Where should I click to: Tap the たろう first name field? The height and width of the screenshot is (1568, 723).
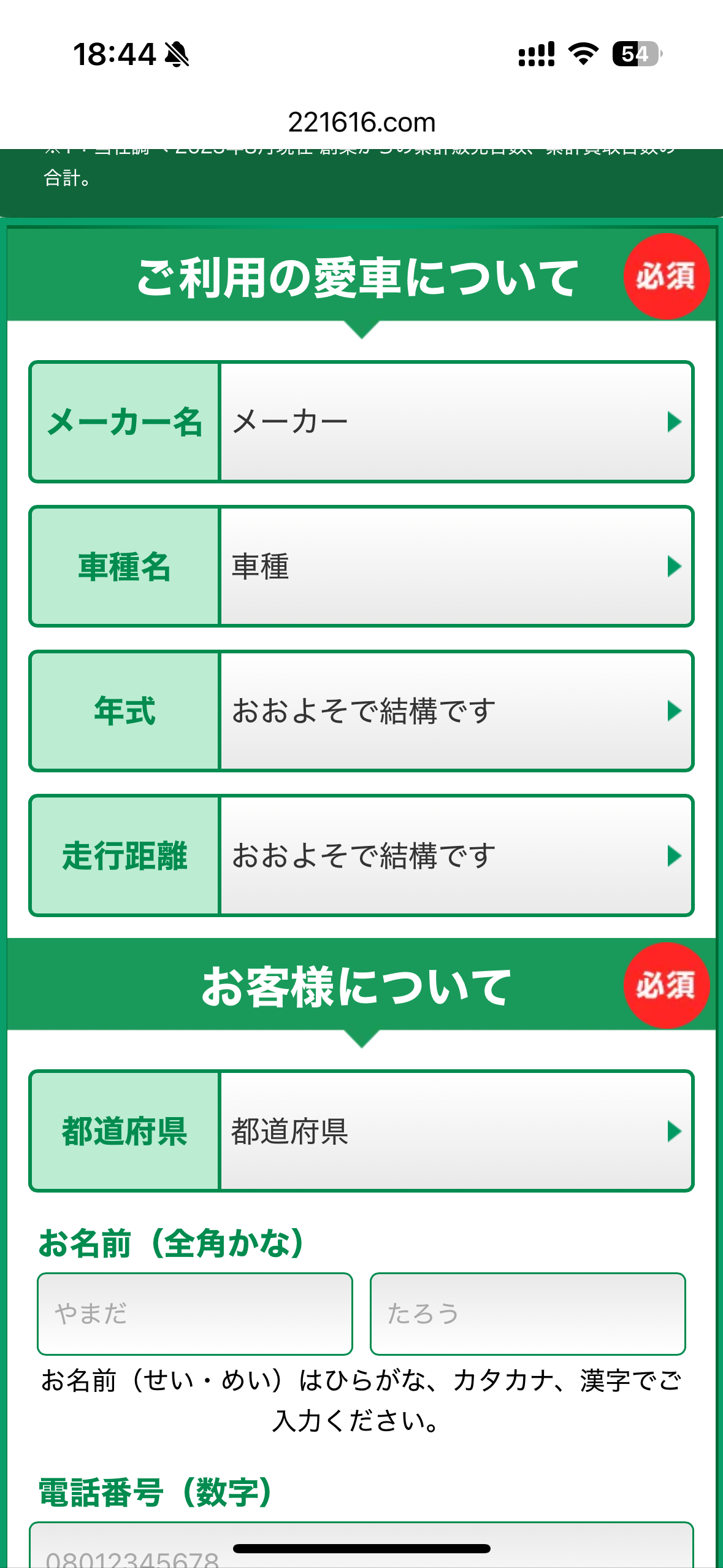(527, 1313)
